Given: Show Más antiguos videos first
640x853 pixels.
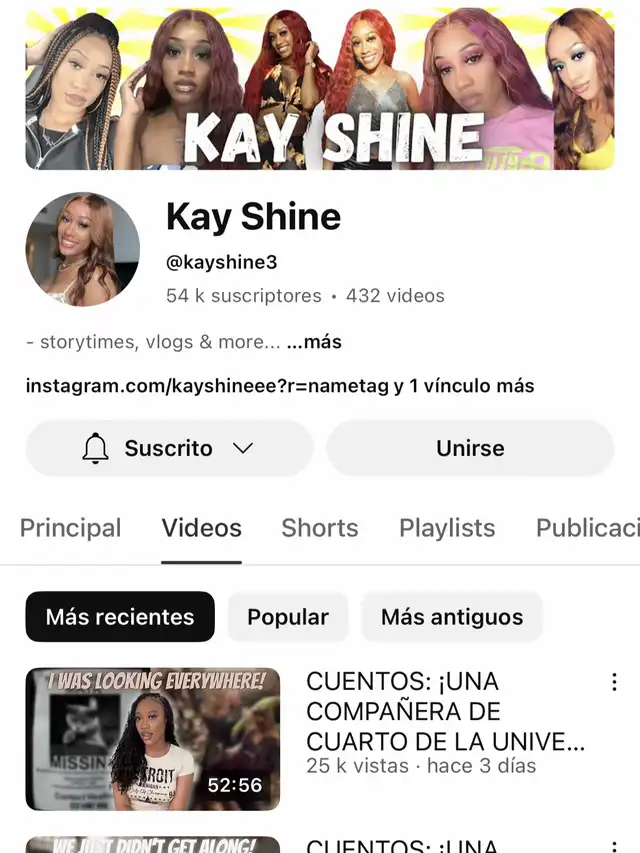Looking at the screenshot, I should coord(452,616).
